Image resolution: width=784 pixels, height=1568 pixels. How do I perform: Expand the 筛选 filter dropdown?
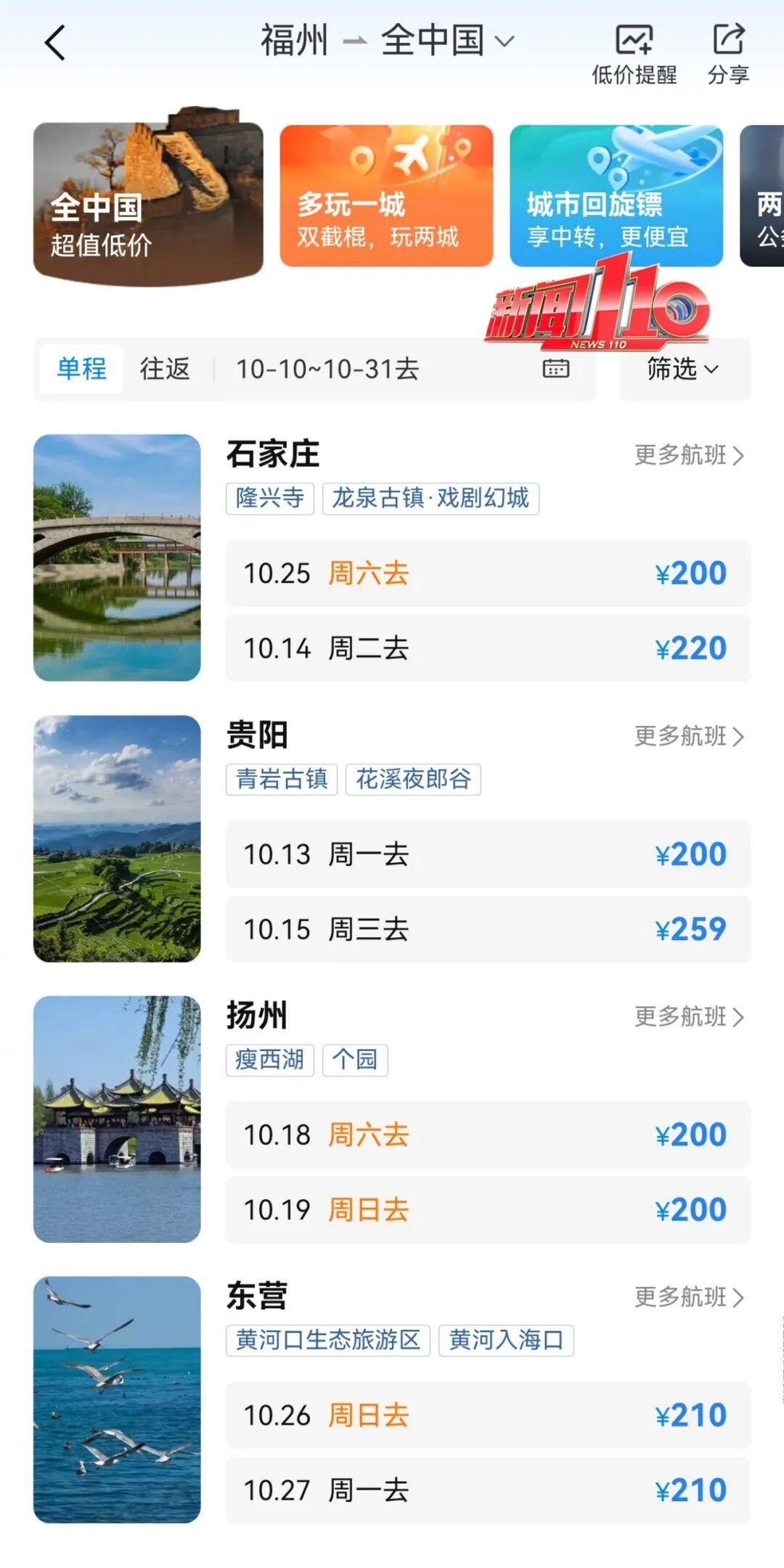pyautogui.click(x=684, y=369)
